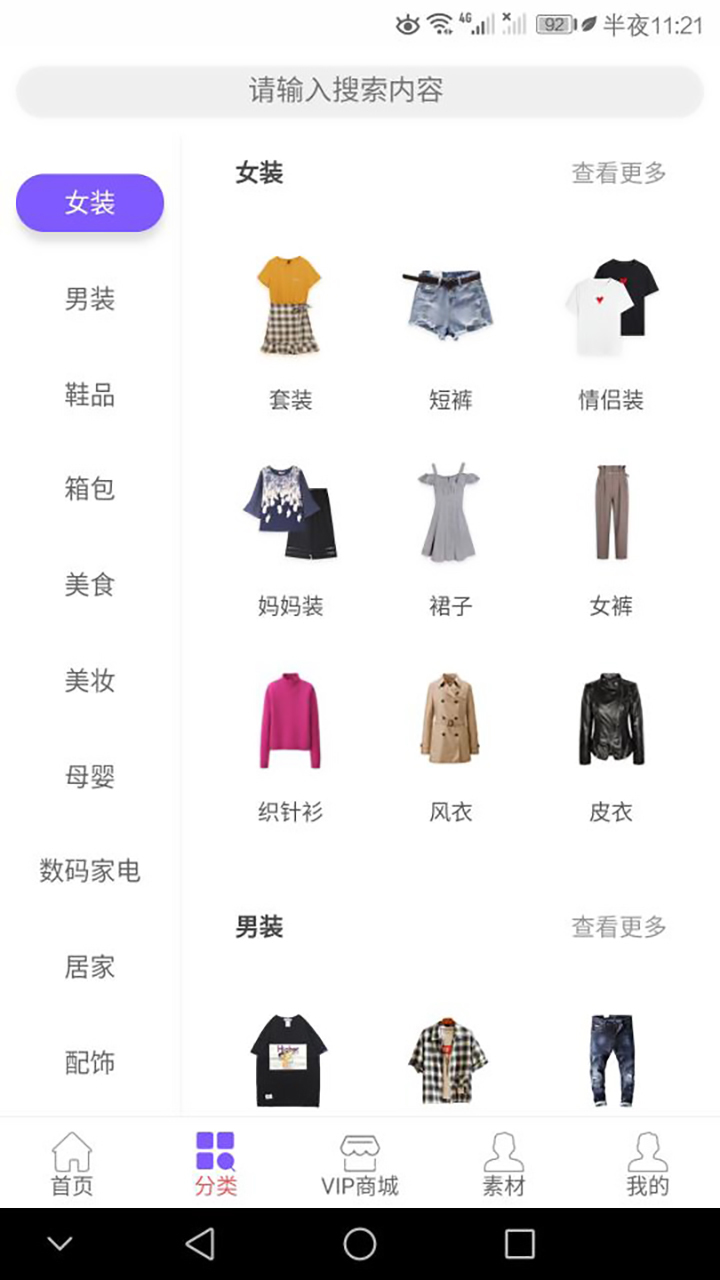720x1280 pixels.
Task: Tap the search box 请输入搜索内容
Action: coord(360,91)
